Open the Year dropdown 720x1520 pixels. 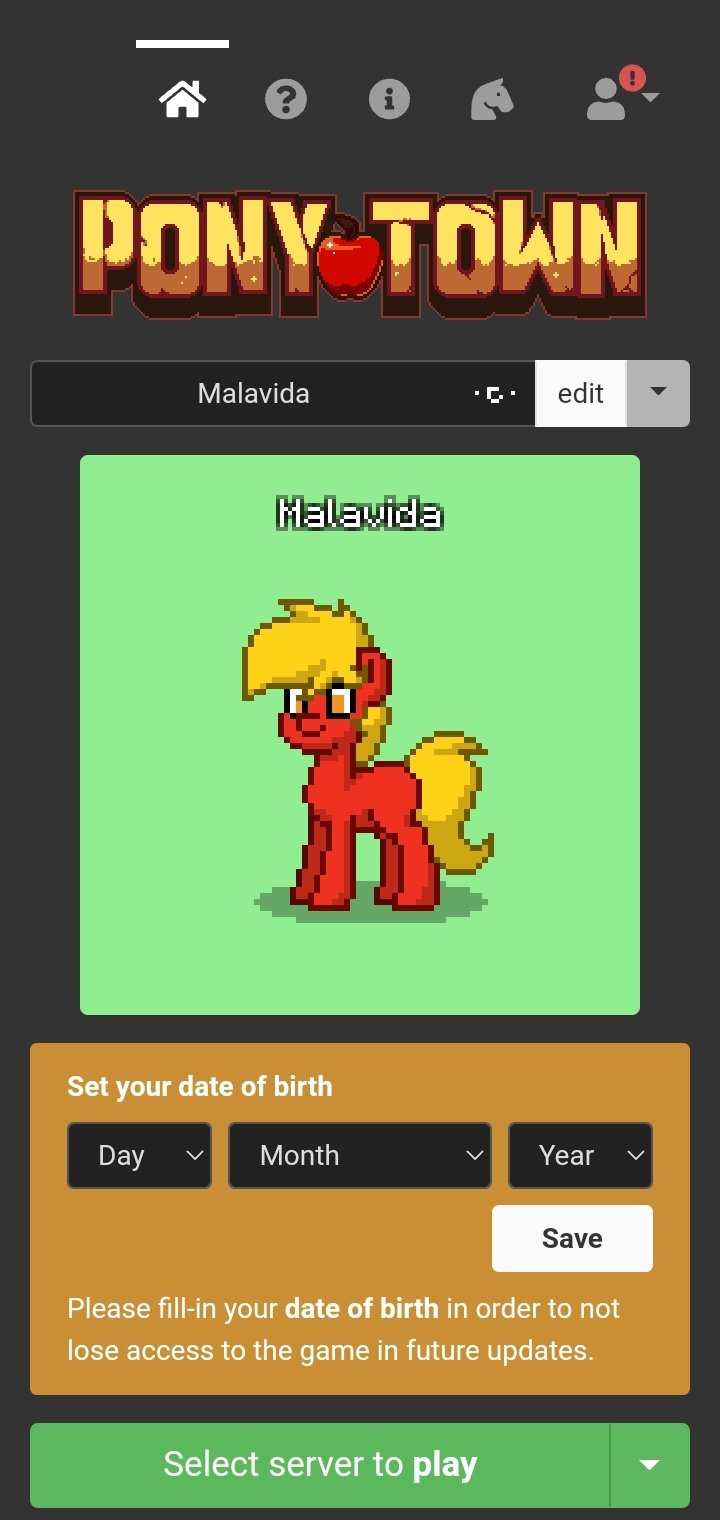(x=580, y=1155)
